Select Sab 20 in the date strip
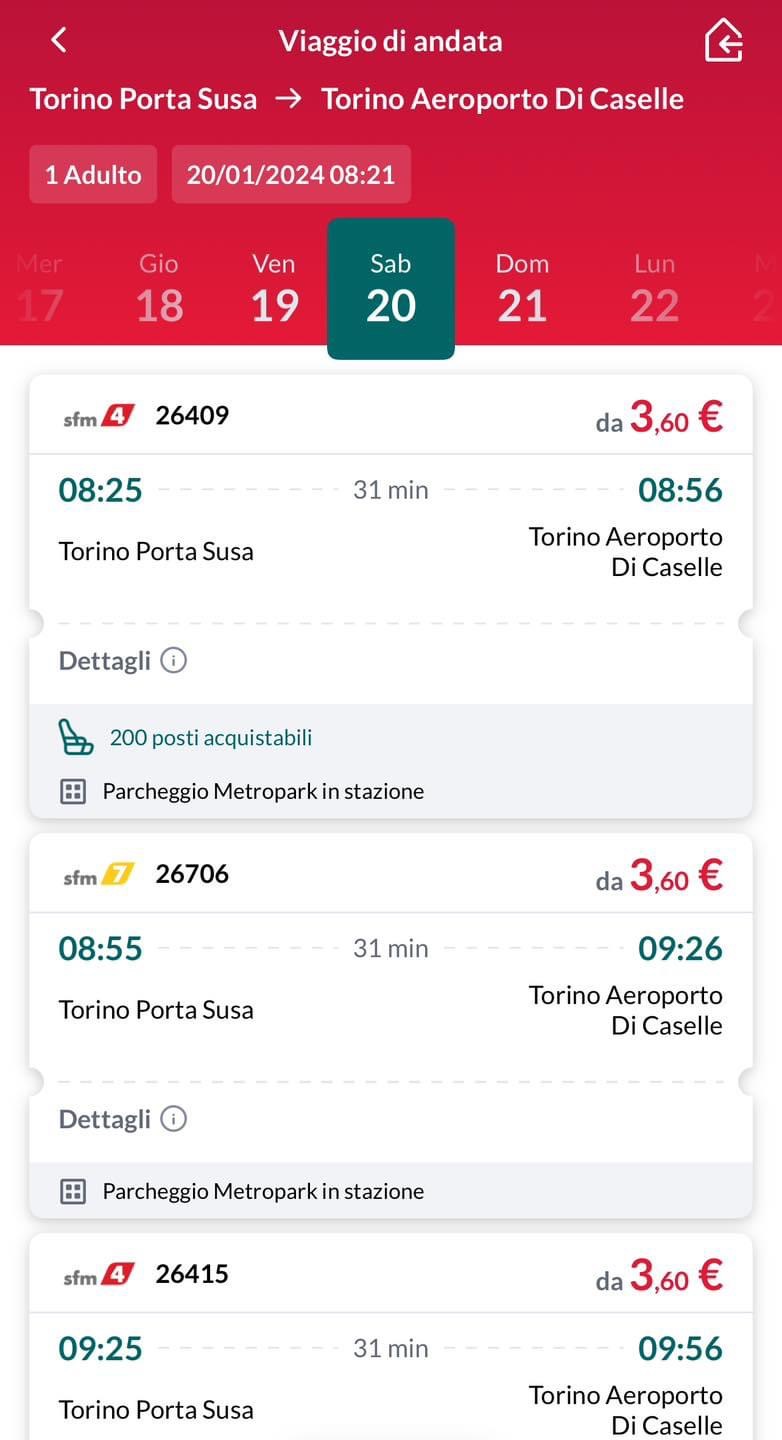Screen dimensions: 782x1440 pos(391,288)
